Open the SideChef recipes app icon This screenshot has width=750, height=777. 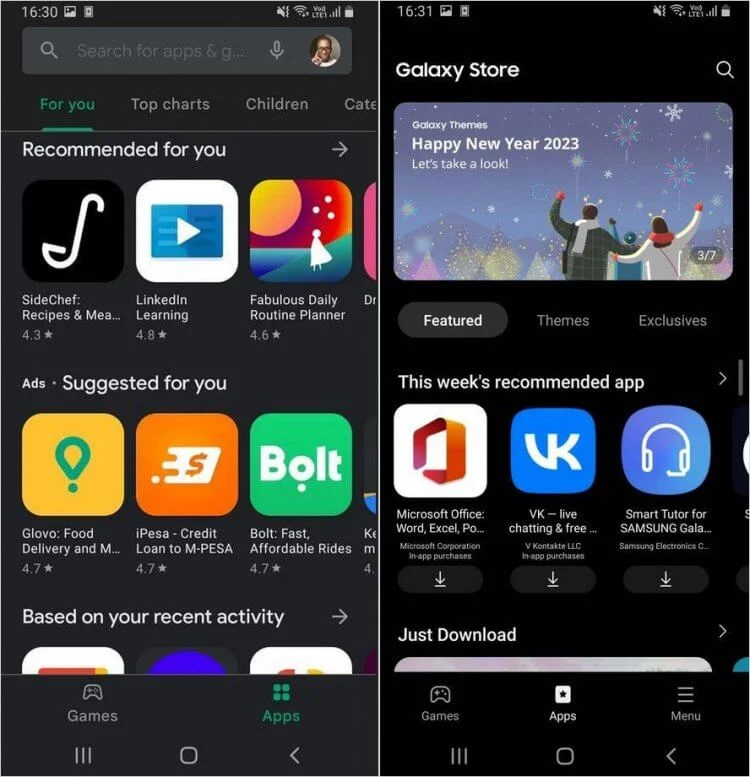(x=71, y=230)
